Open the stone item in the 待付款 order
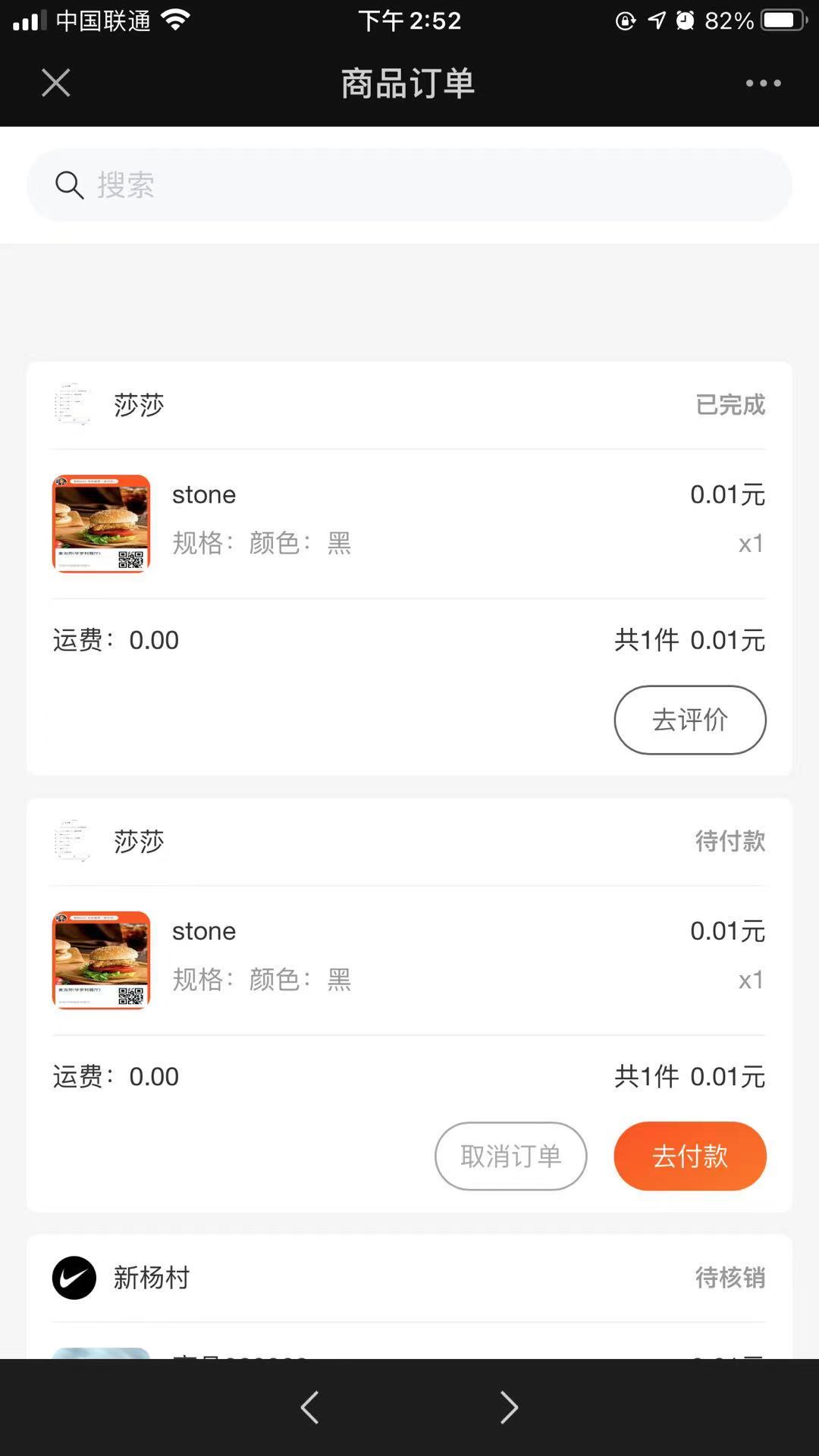819x1456 pixels. [409, 960]
